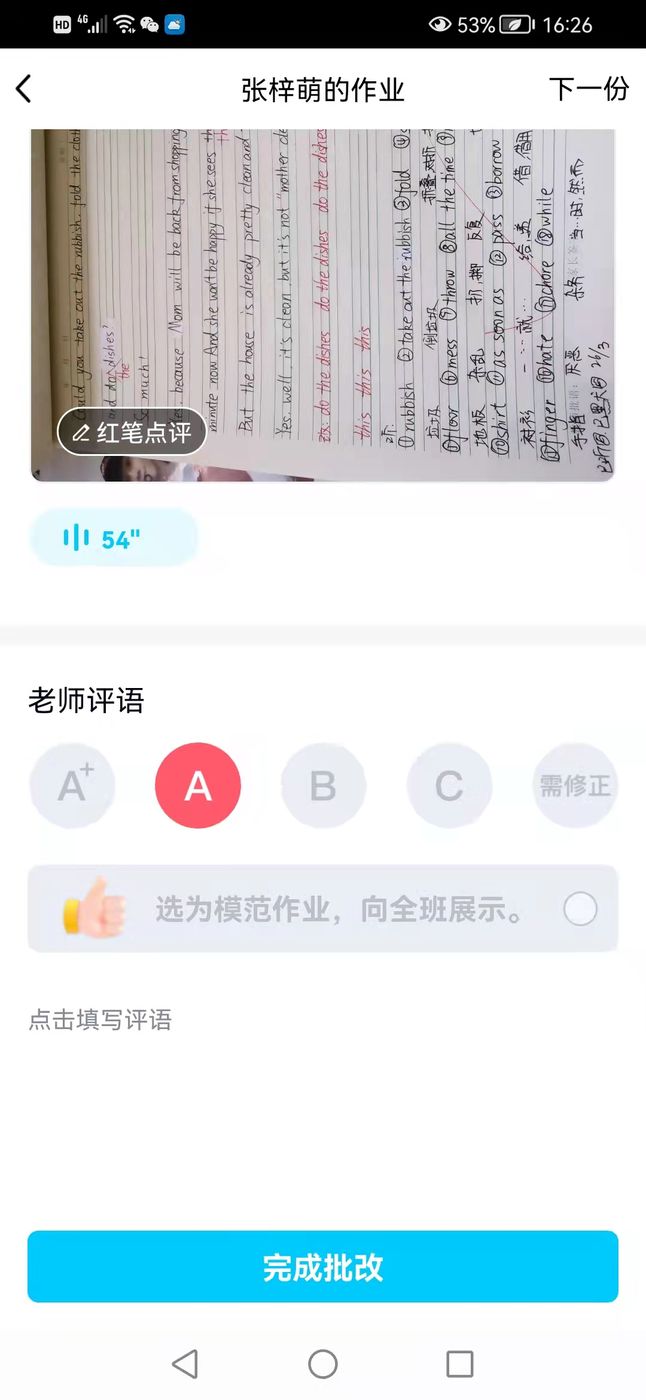
Task: Select the B grade
Action: [323, 786]
